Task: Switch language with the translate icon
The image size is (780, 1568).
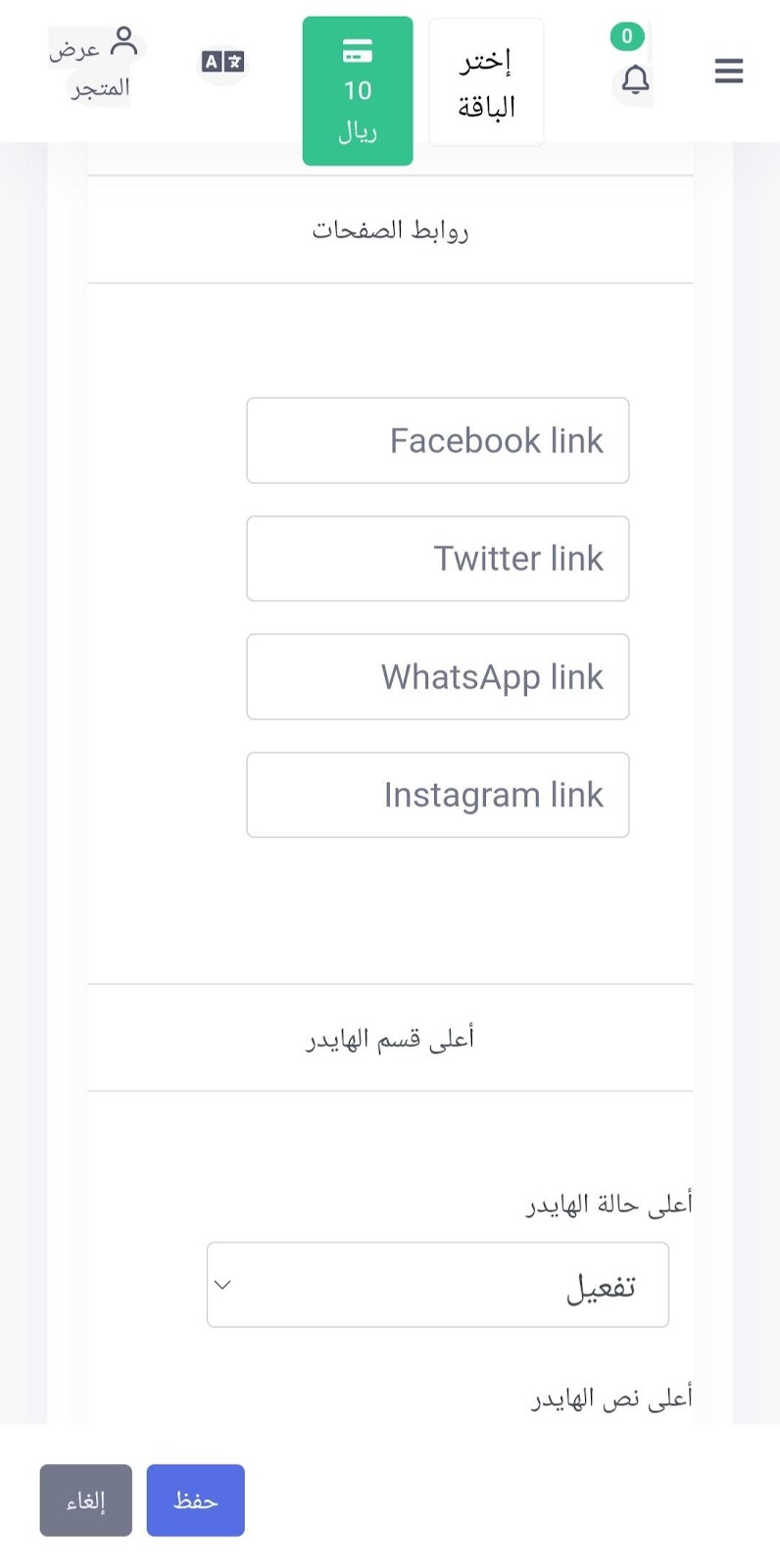Action: click(222, 62)
